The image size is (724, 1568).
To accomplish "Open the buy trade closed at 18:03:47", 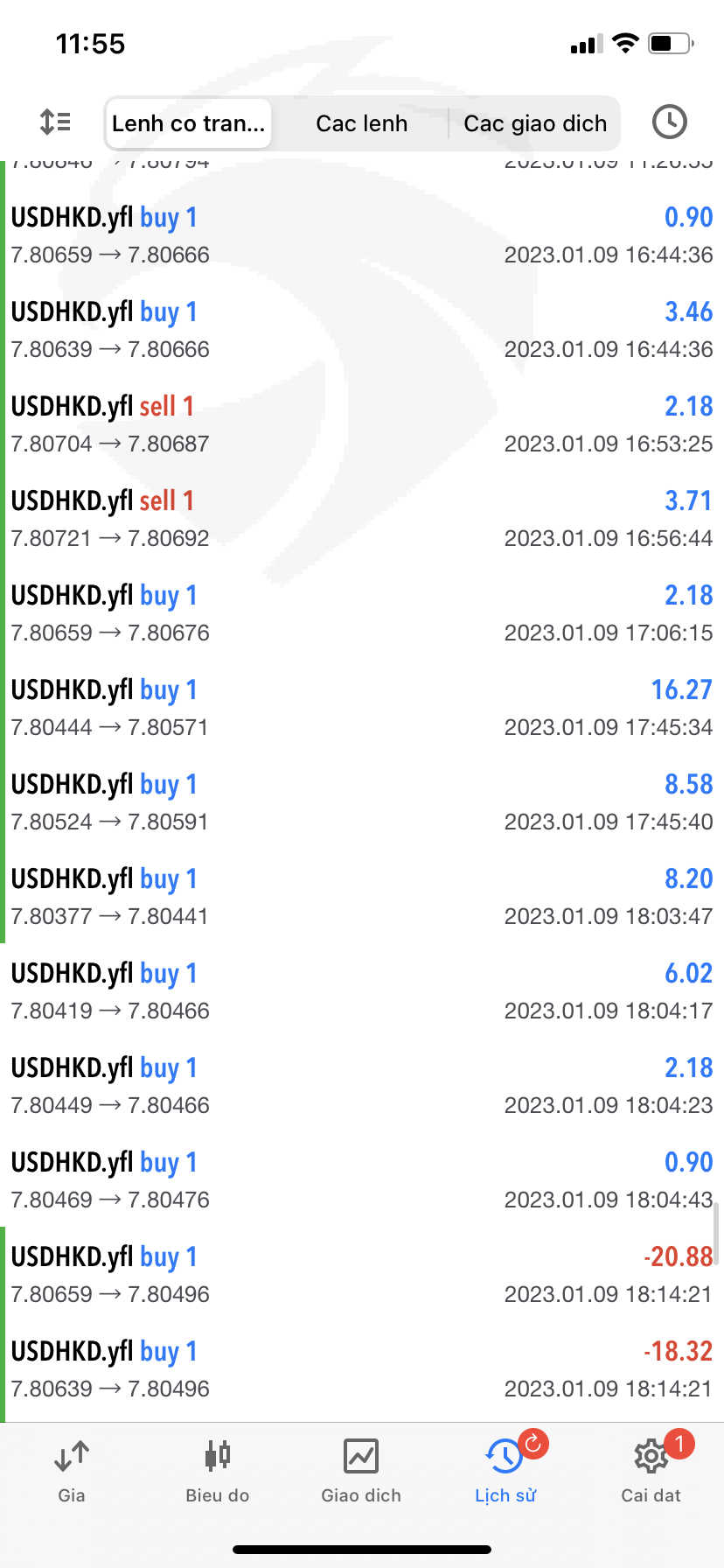I will coord(362,896).
